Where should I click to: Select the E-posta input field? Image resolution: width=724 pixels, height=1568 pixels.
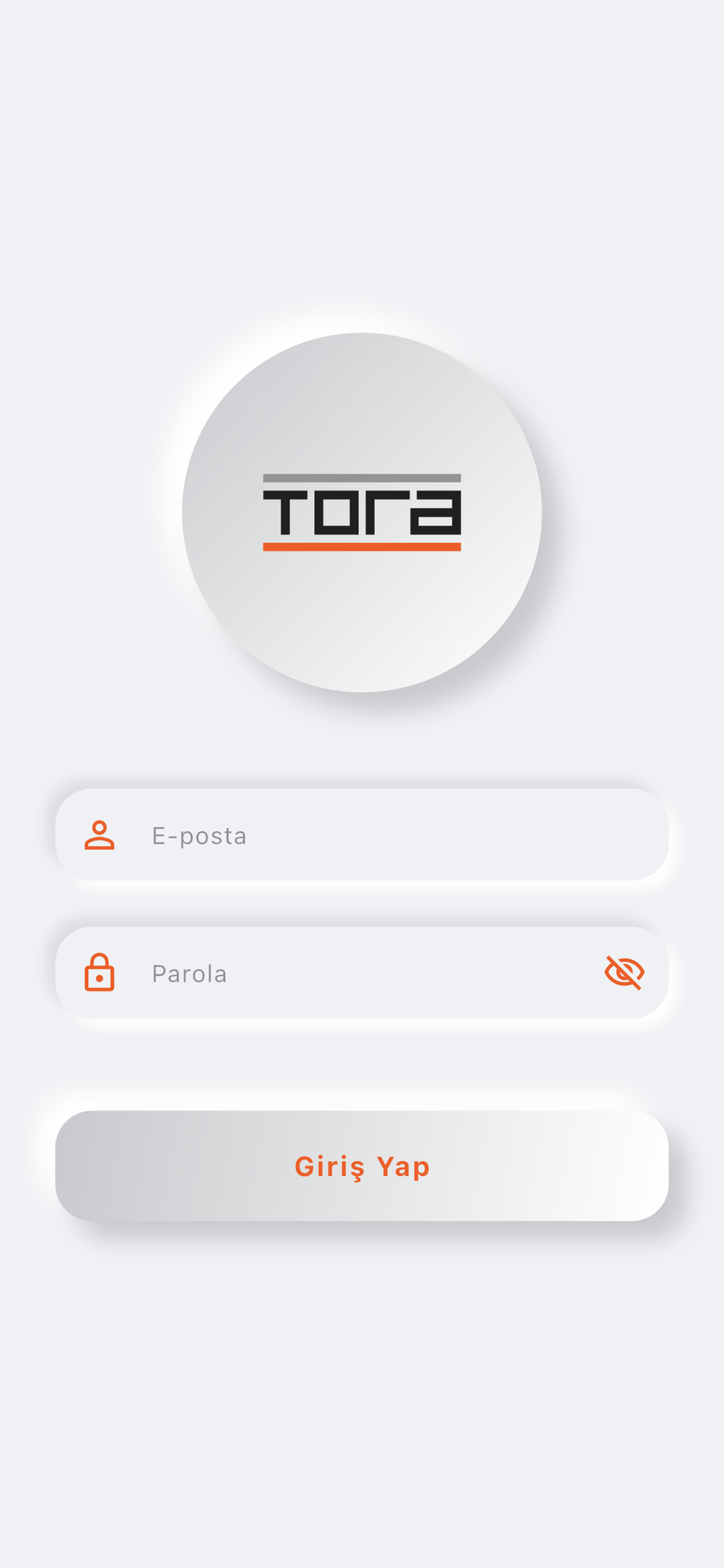[x=362, y=835]
